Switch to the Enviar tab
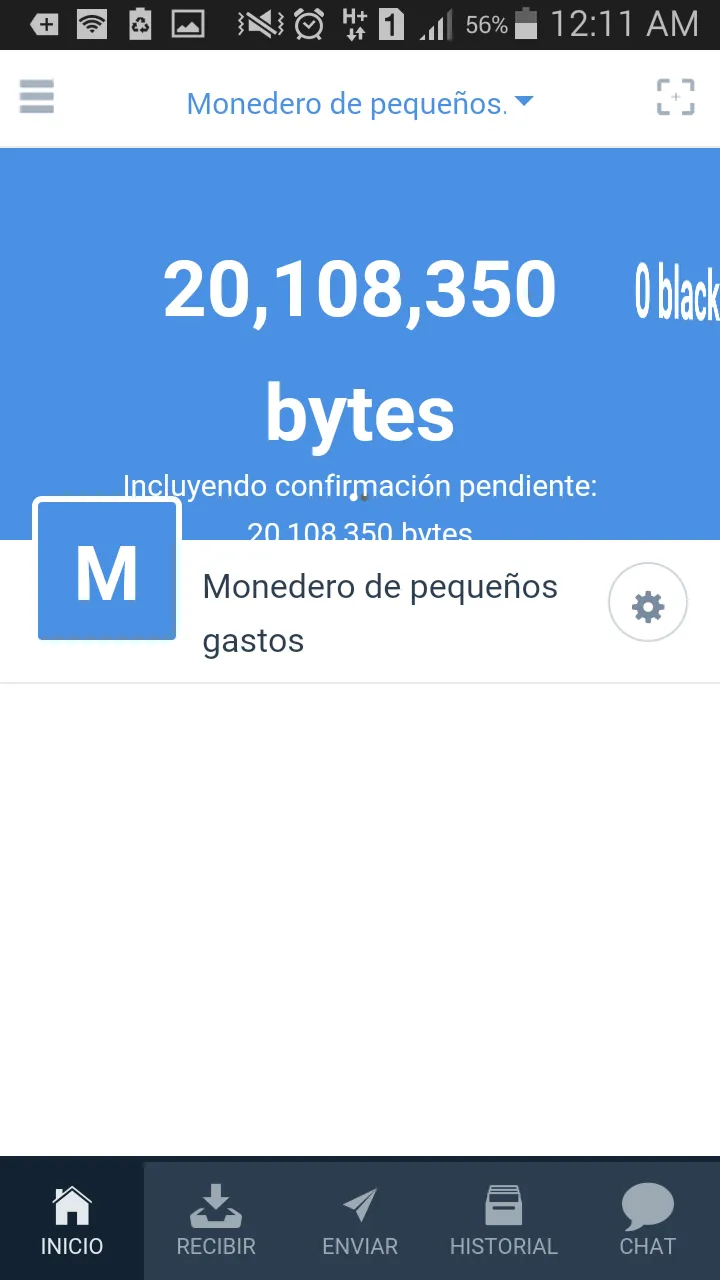This screenshot has width=720, height=1280. pos(360,1220)
